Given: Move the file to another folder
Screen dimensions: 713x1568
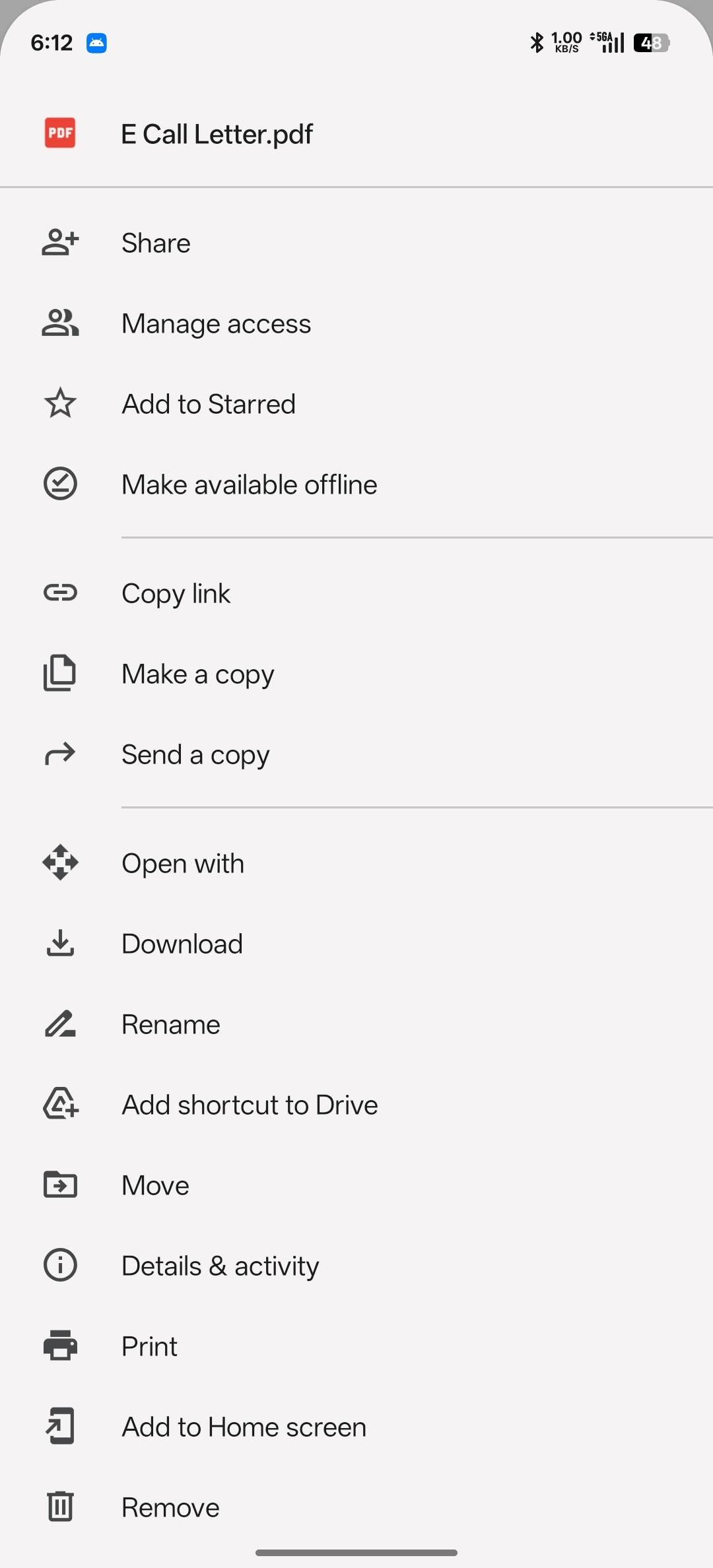Looking at the screenshot, I should [x=155, y=1186].
